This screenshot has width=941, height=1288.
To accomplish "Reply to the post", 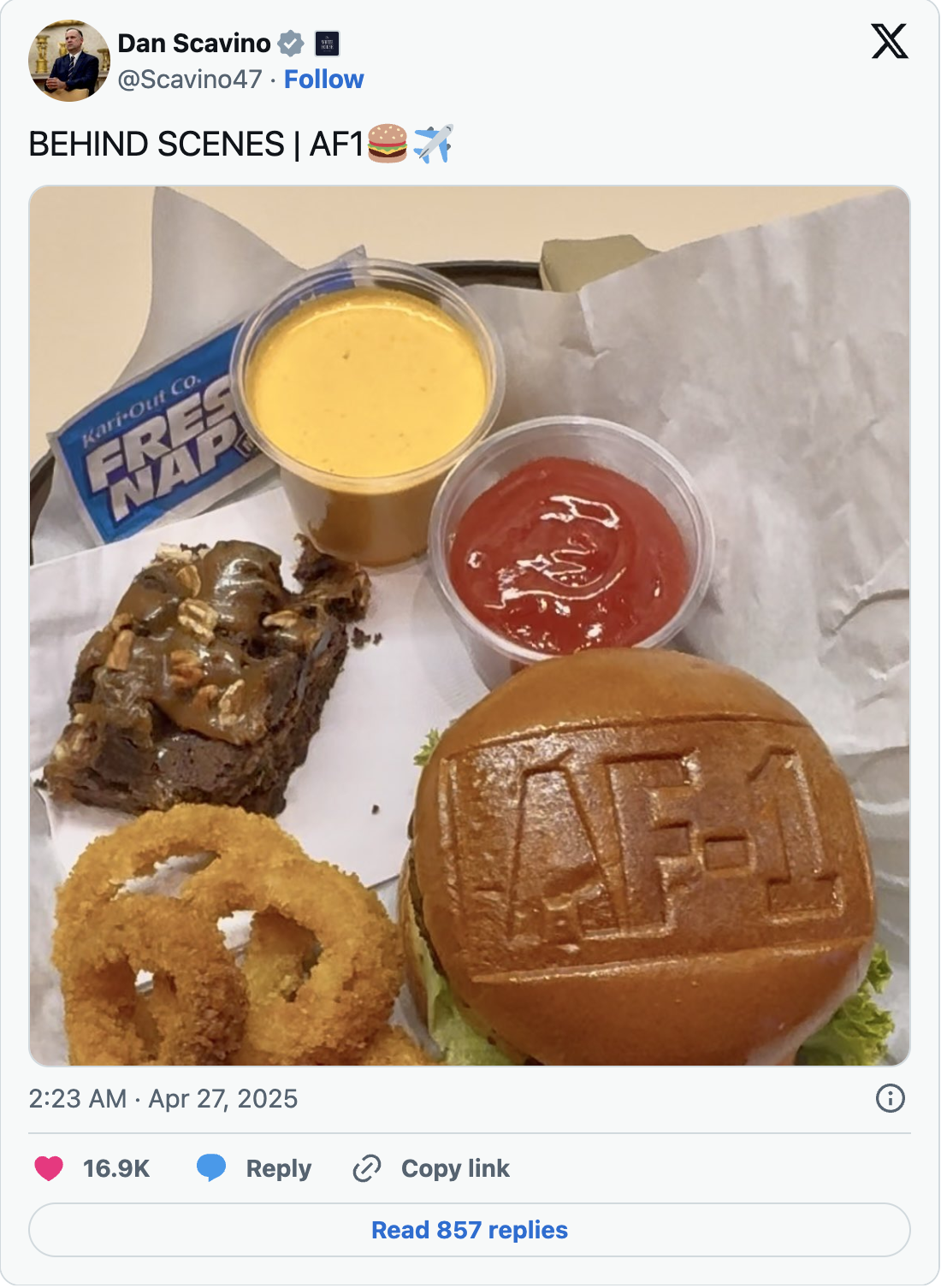I will (255, 1168).
